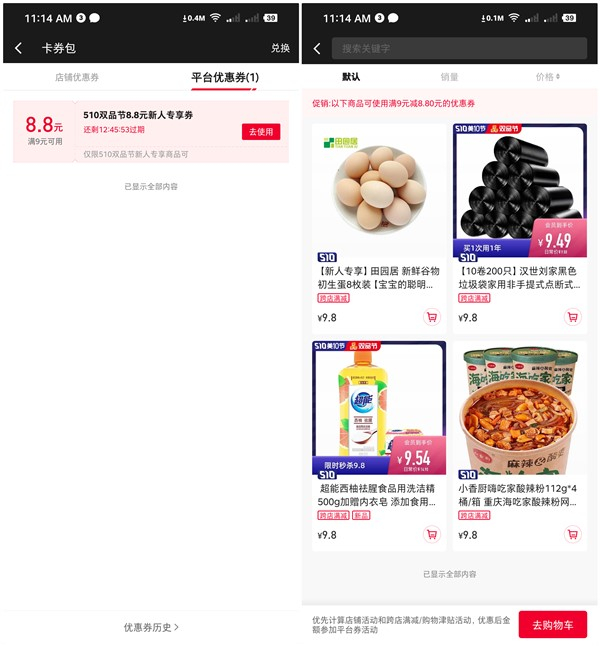Tap 兑换 in the coupon header
The height and width of the screenshot is (646, 600).
[280, 48]
